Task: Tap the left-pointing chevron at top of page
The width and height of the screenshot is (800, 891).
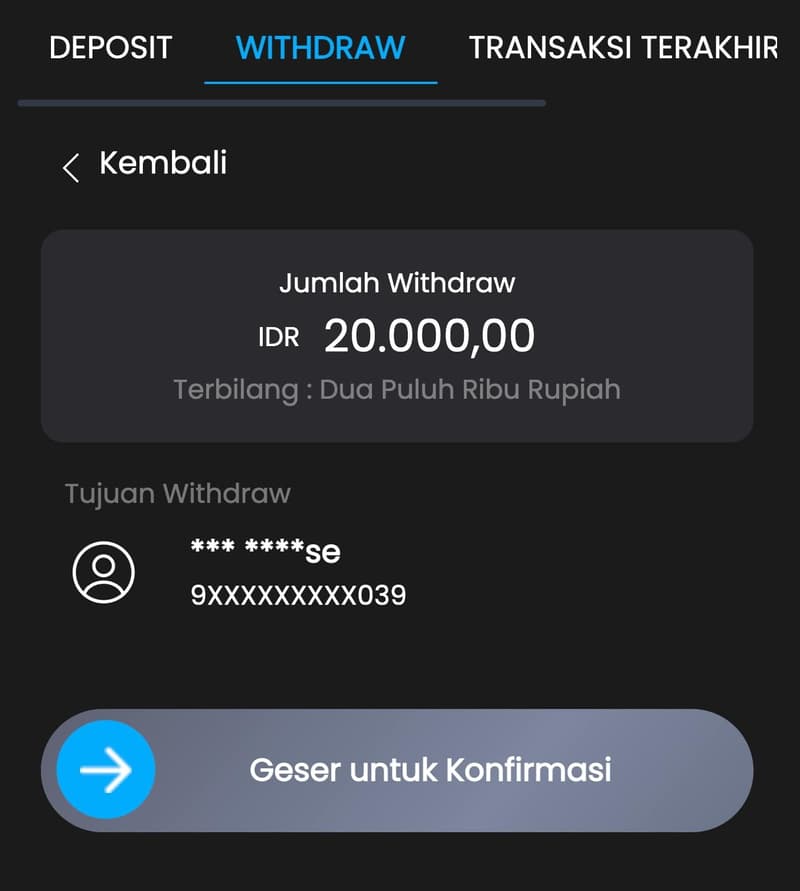Action: [x=70, y=166]
